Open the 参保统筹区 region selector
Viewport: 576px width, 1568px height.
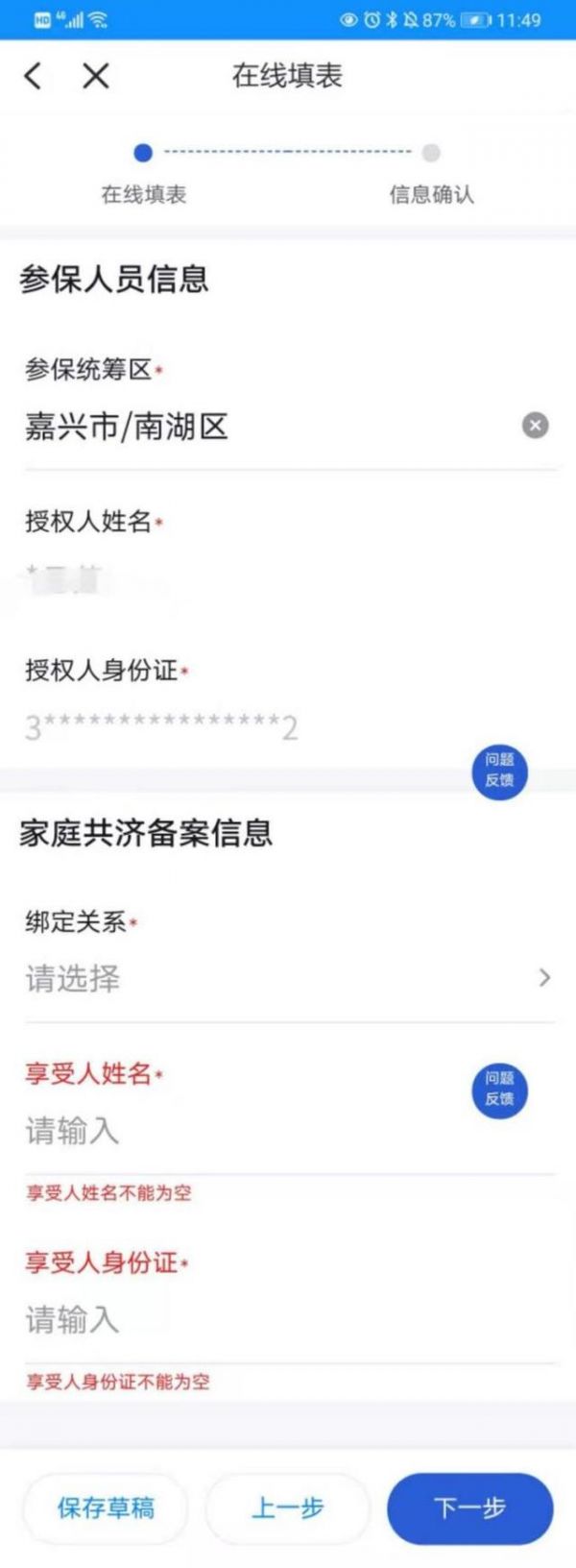pyautogui.click(x=259, y=427)
